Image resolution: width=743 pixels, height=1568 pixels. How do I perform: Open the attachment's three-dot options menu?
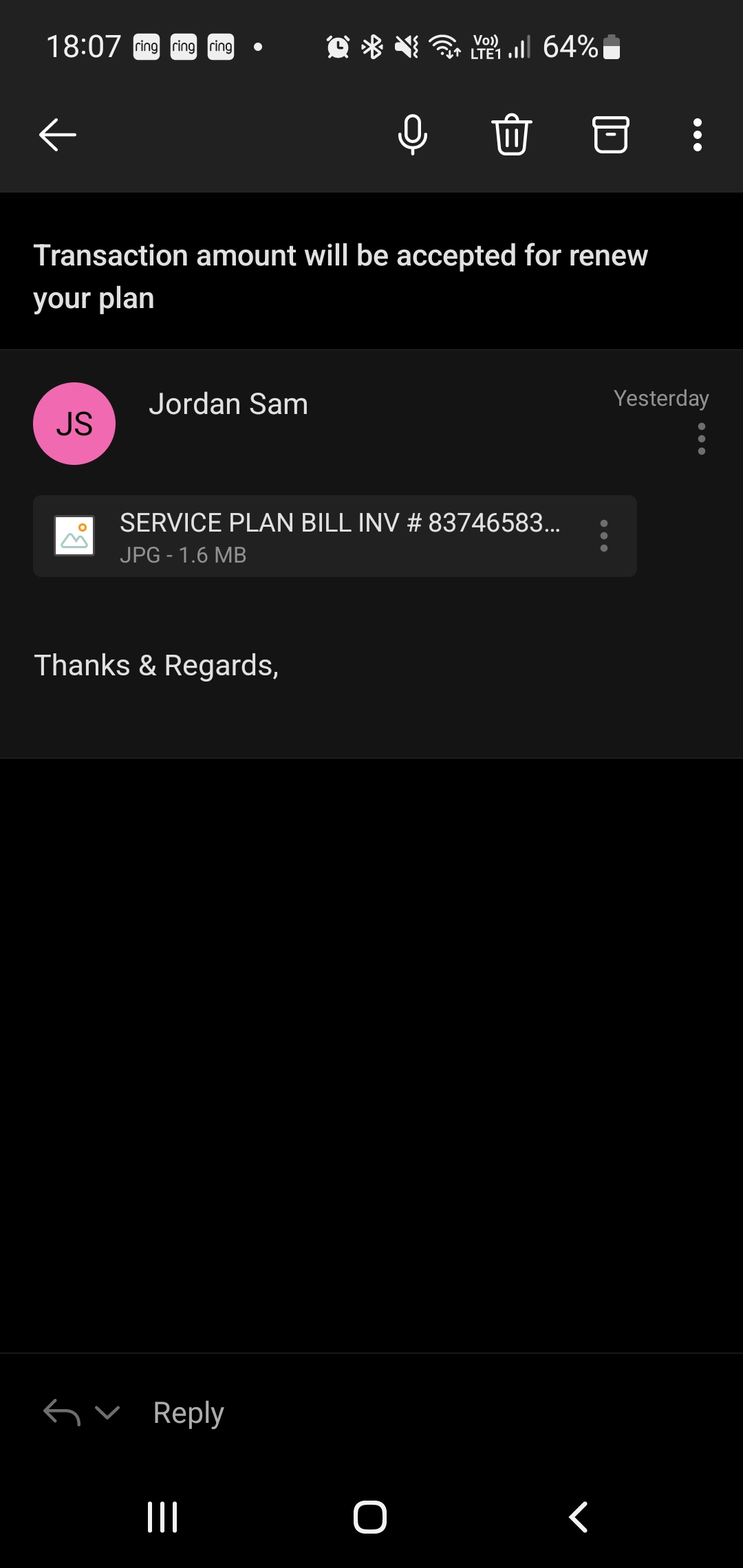tap(603, 536)
